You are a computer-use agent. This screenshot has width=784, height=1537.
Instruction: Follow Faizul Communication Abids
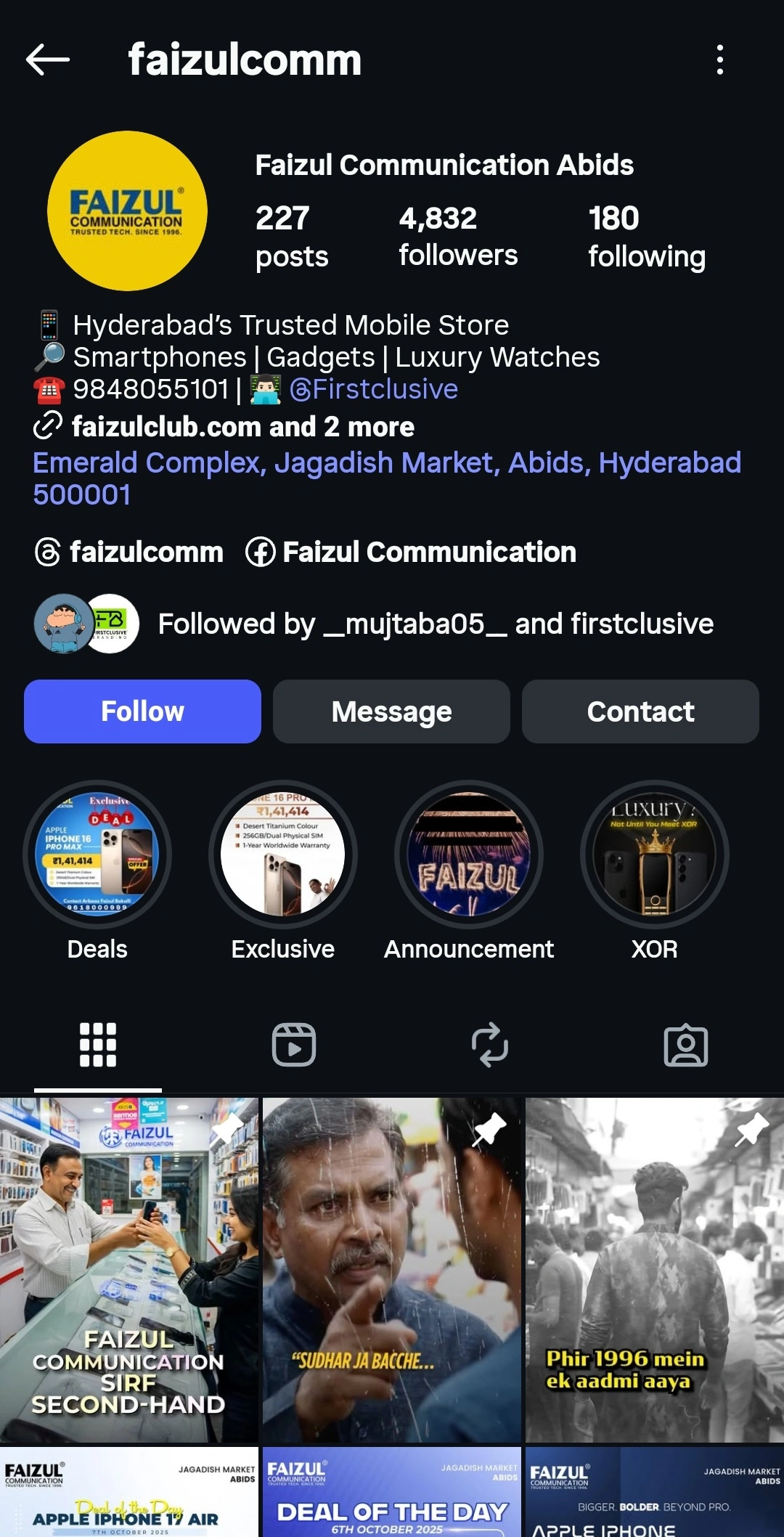coord(142,712)
